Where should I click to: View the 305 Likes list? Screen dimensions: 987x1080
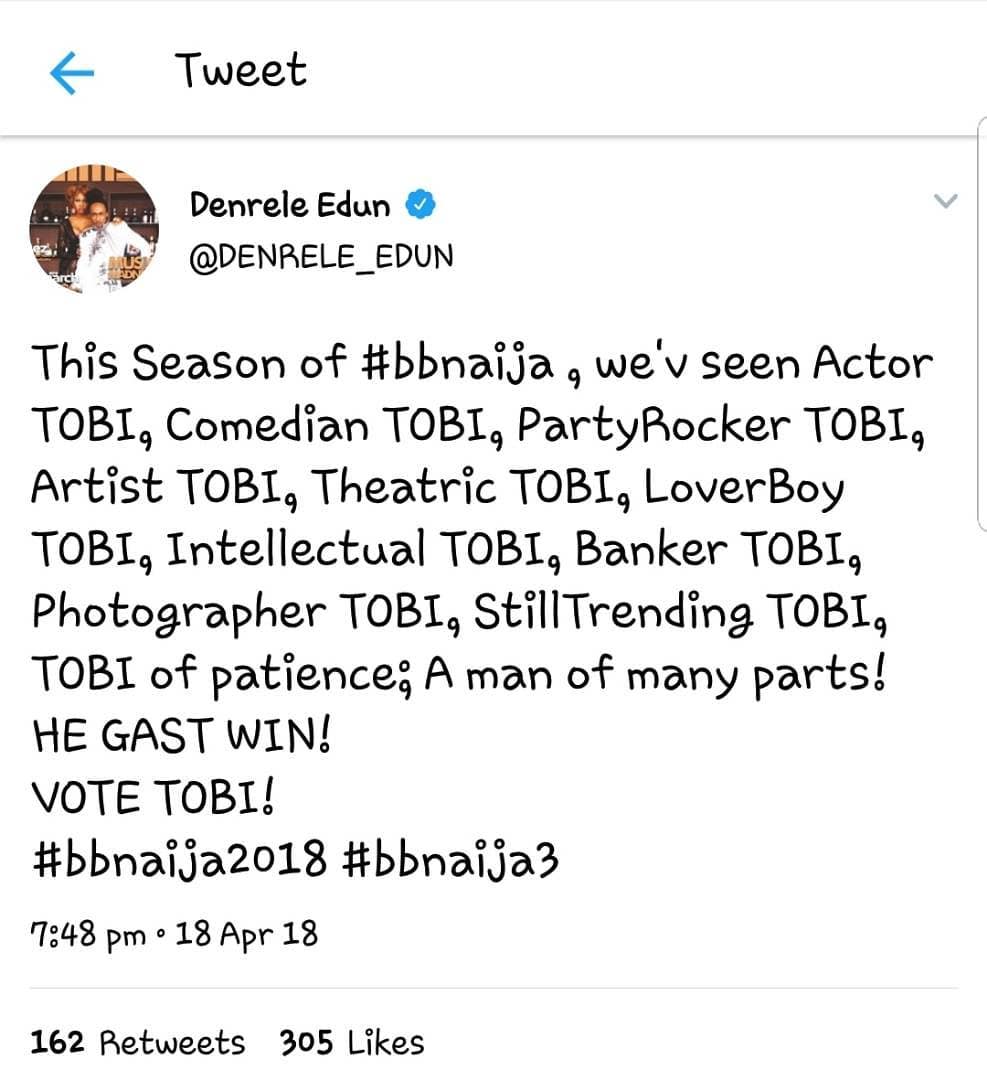[x=352, y=1042]
